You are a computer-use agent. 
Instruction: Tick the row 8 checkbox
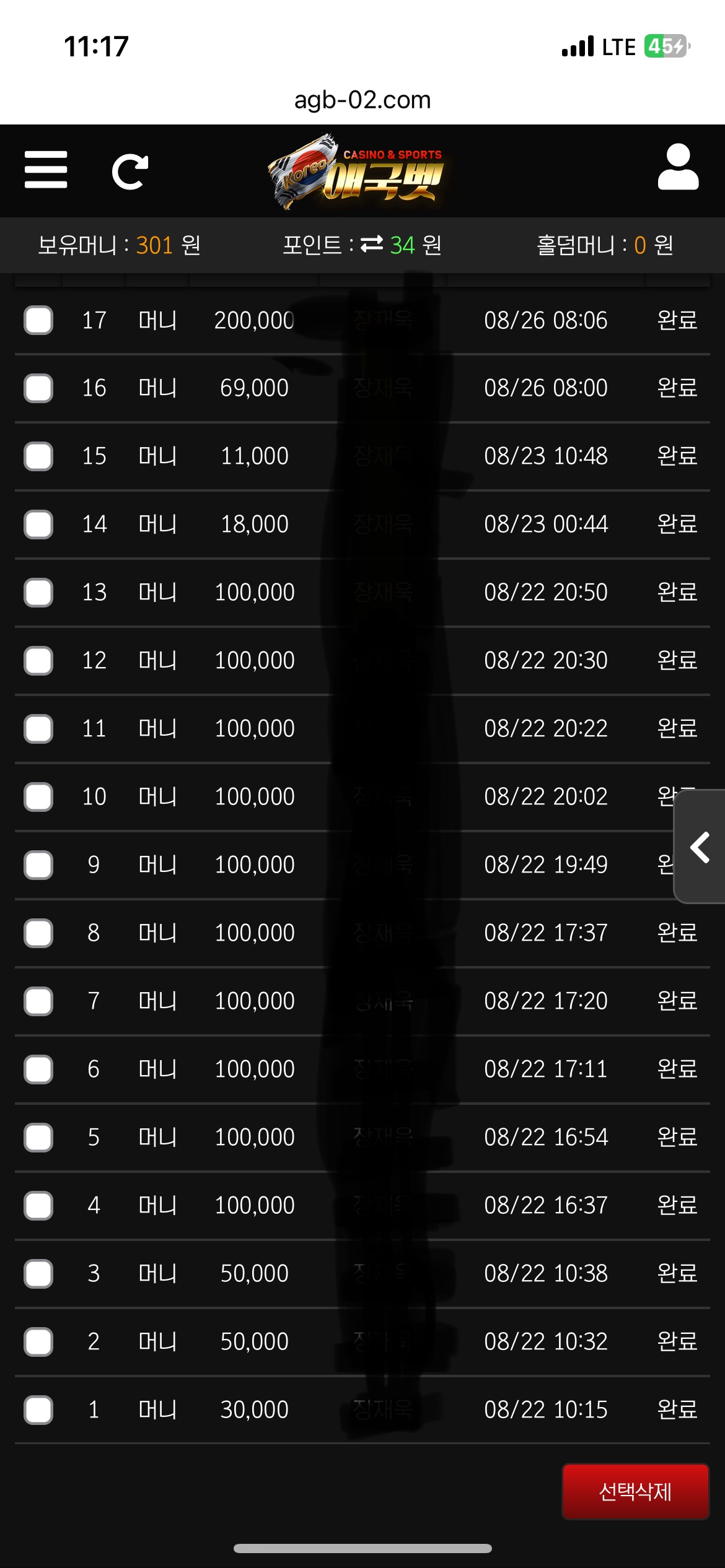tap(38, 933)
